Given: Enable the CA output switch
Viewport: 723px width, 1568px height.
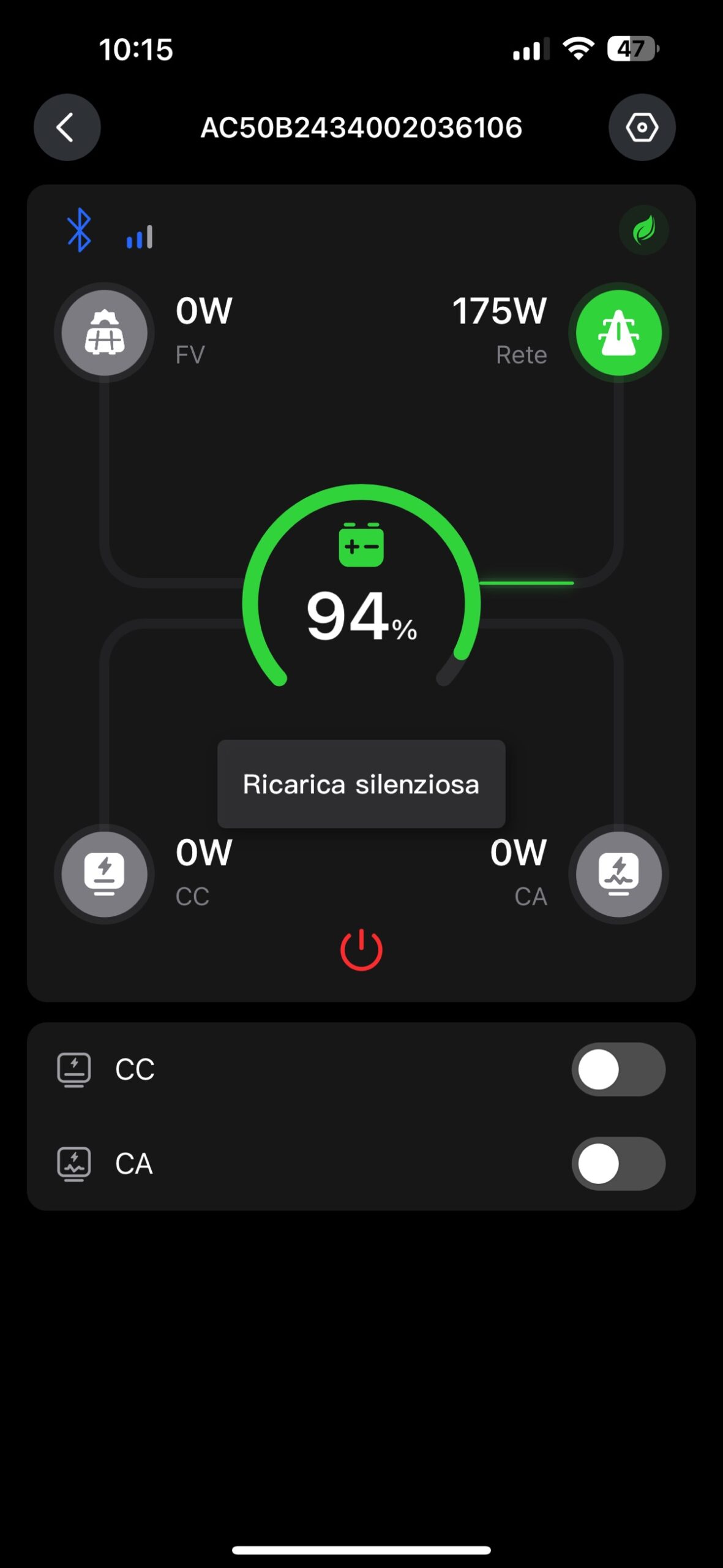Looking at the screenshot, I should [x=618, y=1164].
